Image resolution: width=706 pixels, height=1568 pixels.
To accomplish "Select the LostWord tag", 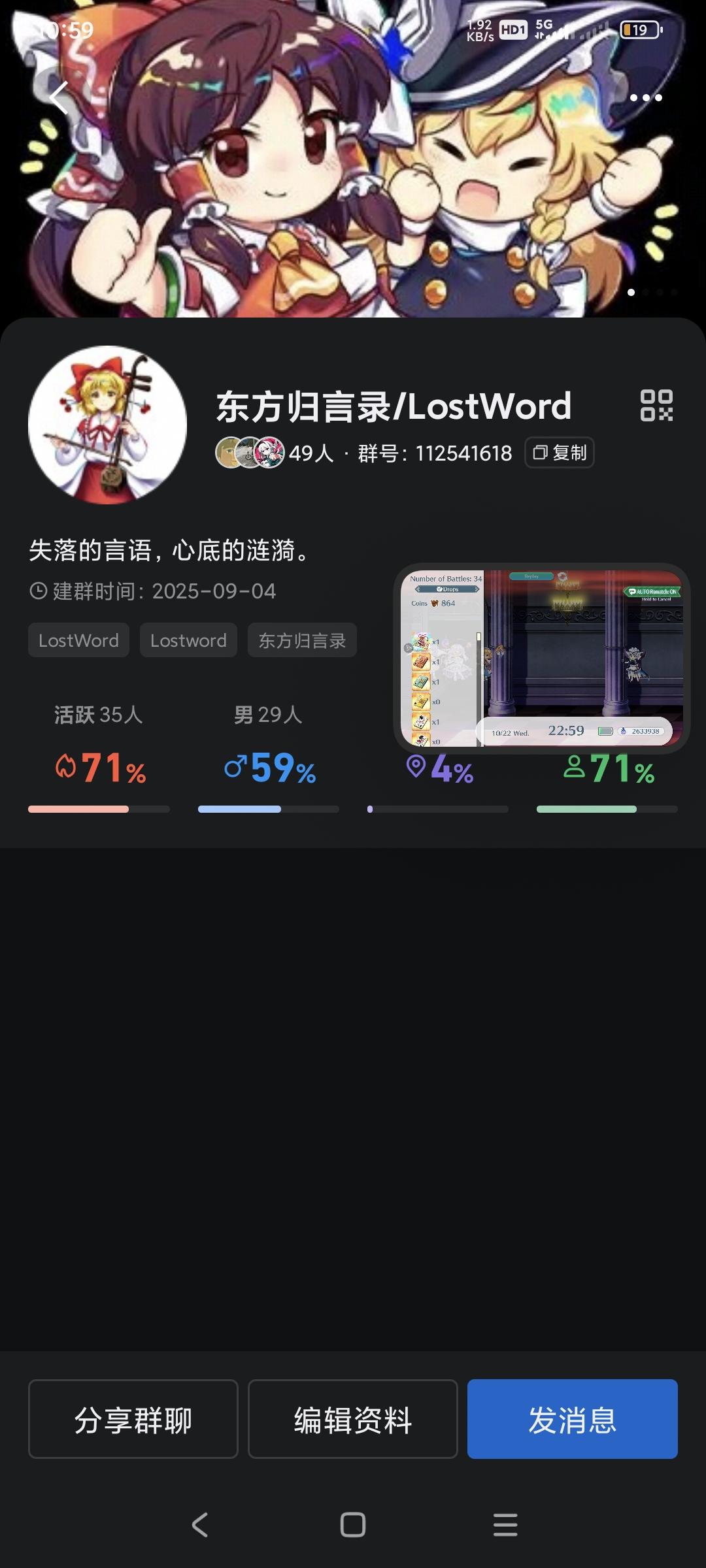I will (78, 640).
